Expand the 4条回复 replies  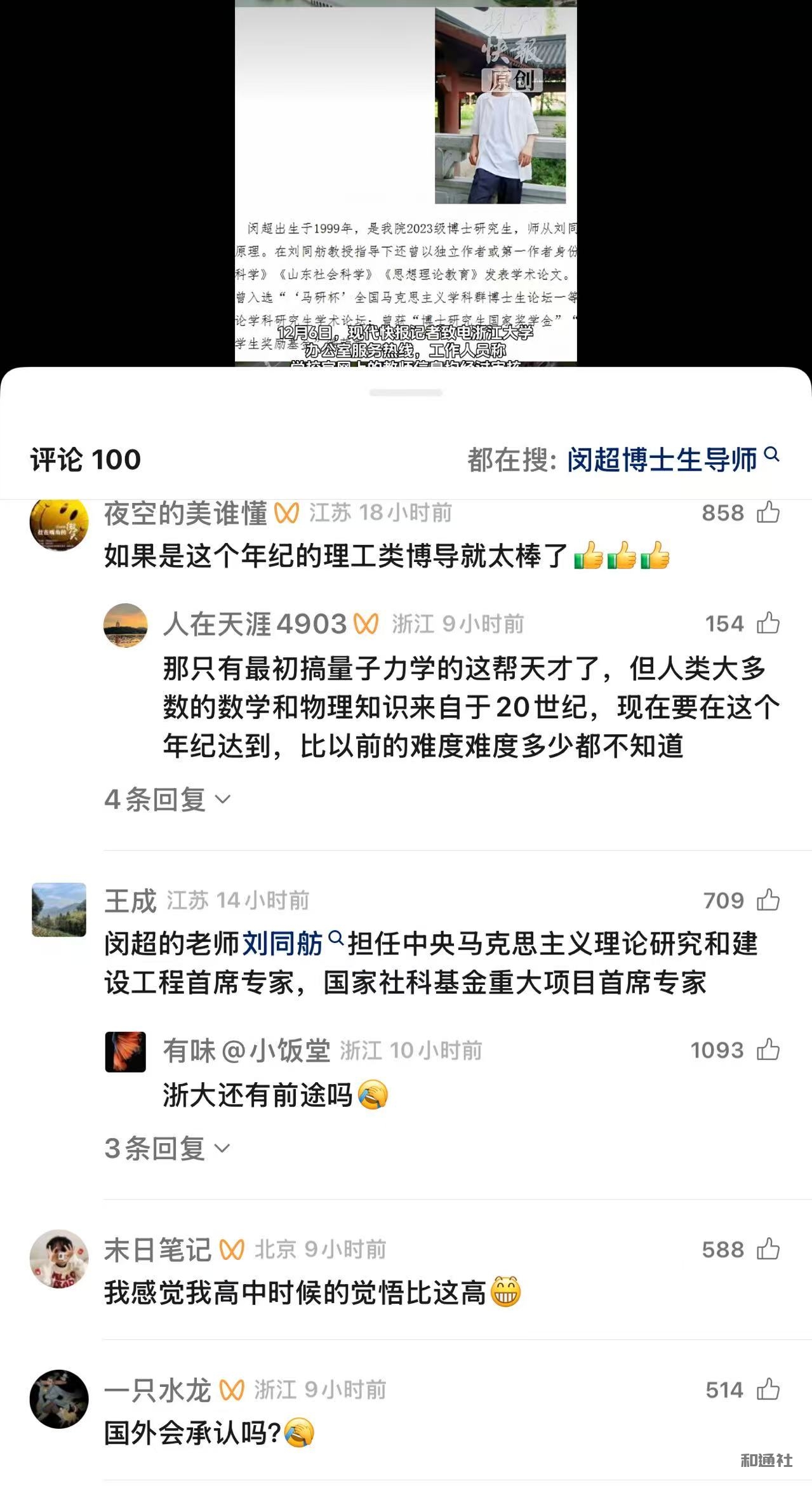(167, 799)
